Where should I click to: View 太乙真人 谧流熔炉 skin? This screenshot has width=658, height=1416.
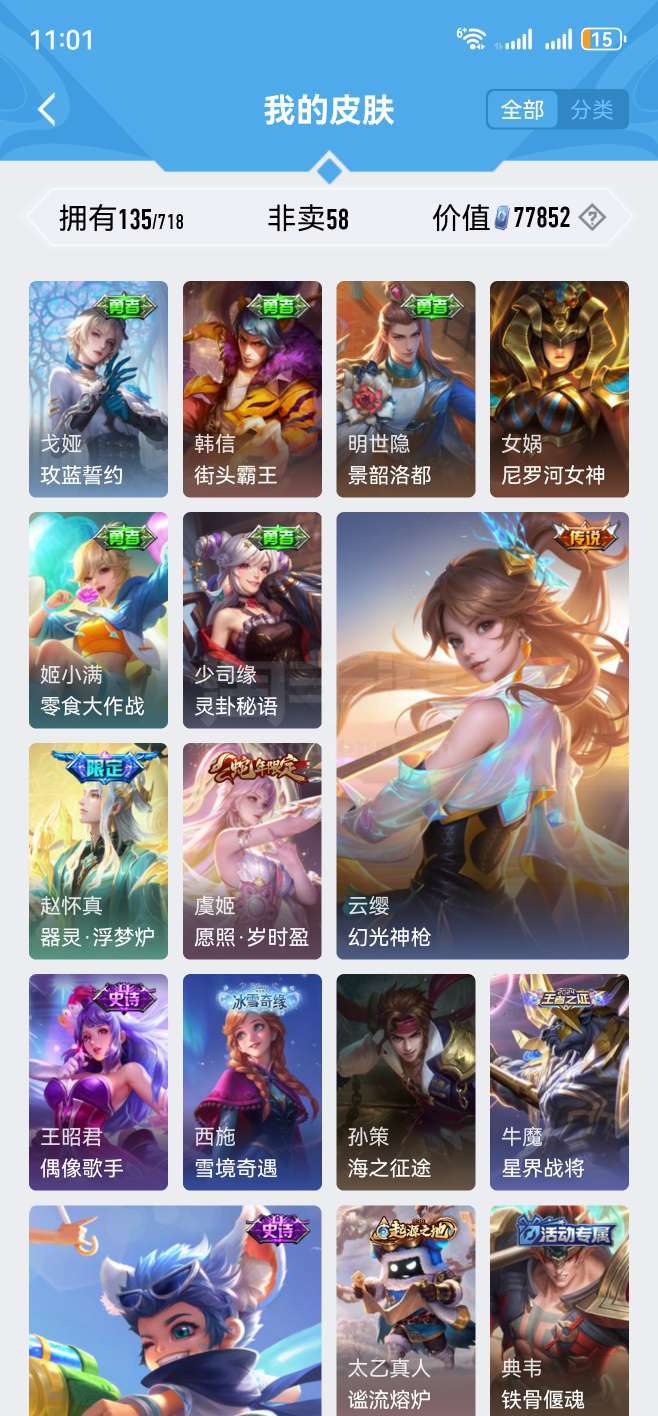pyautogui.click(x=406, y=1310)
